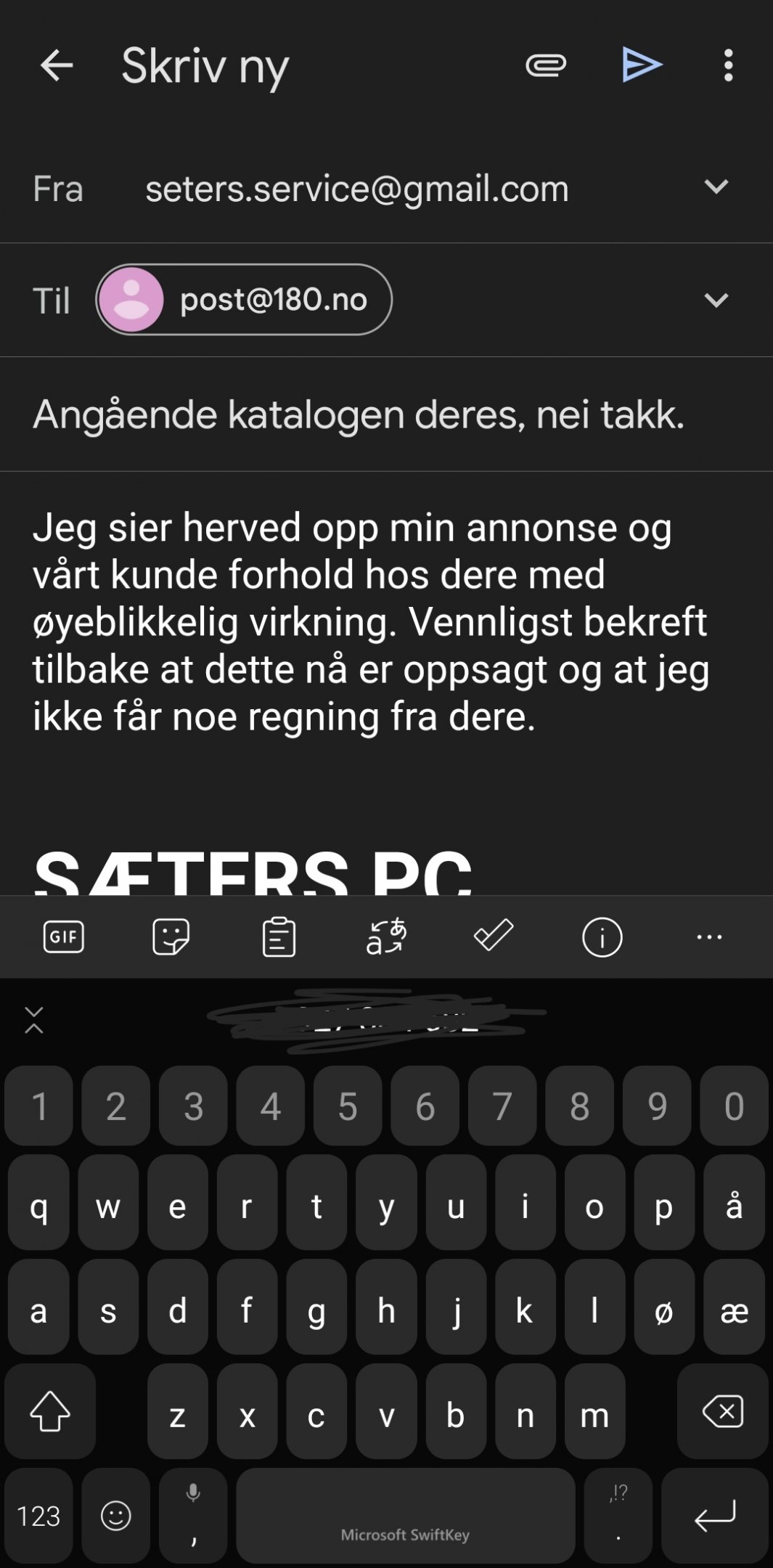
Task: Open the three-dot overflow menu
Action: (x=728, y=66)
